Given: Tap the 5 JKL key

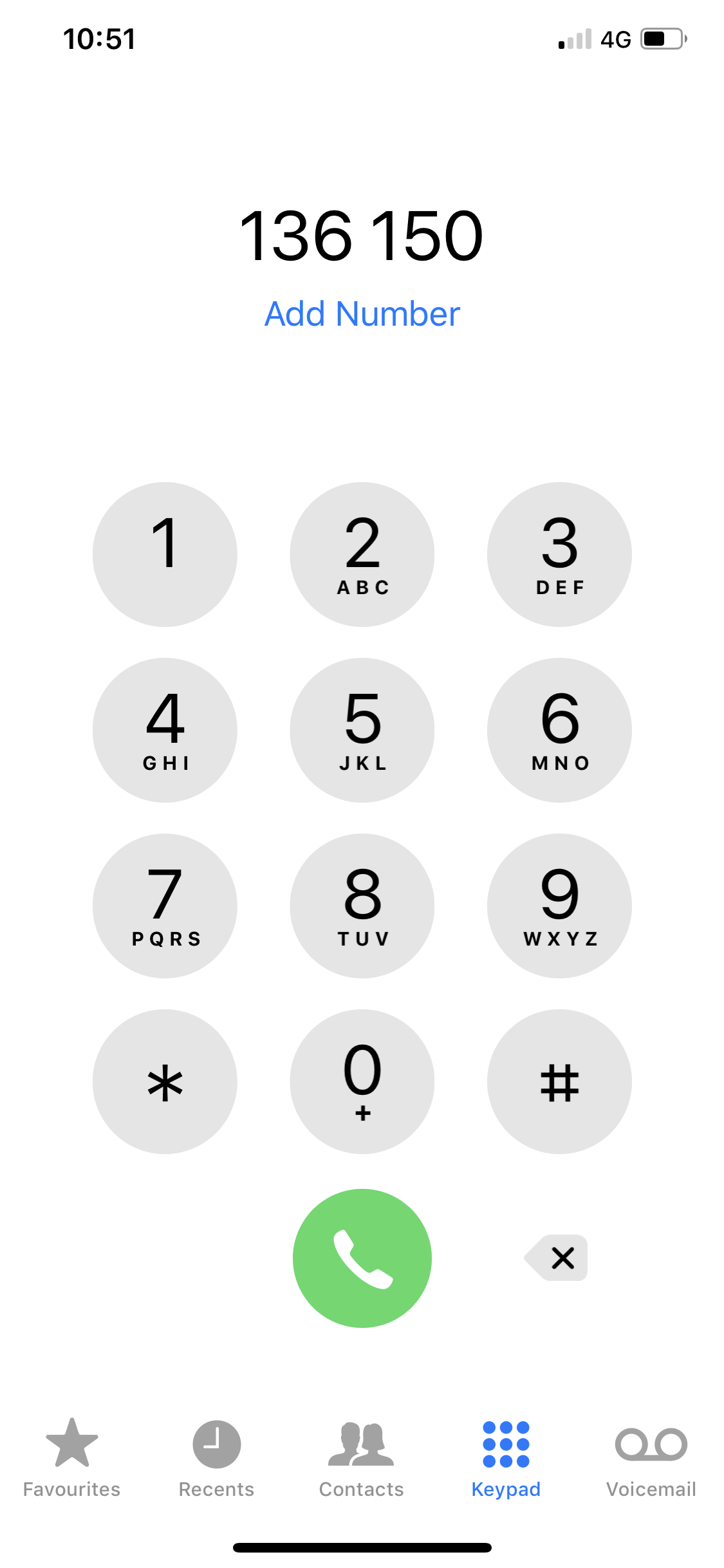Looking at the screenshot, I should coord(362,730).
